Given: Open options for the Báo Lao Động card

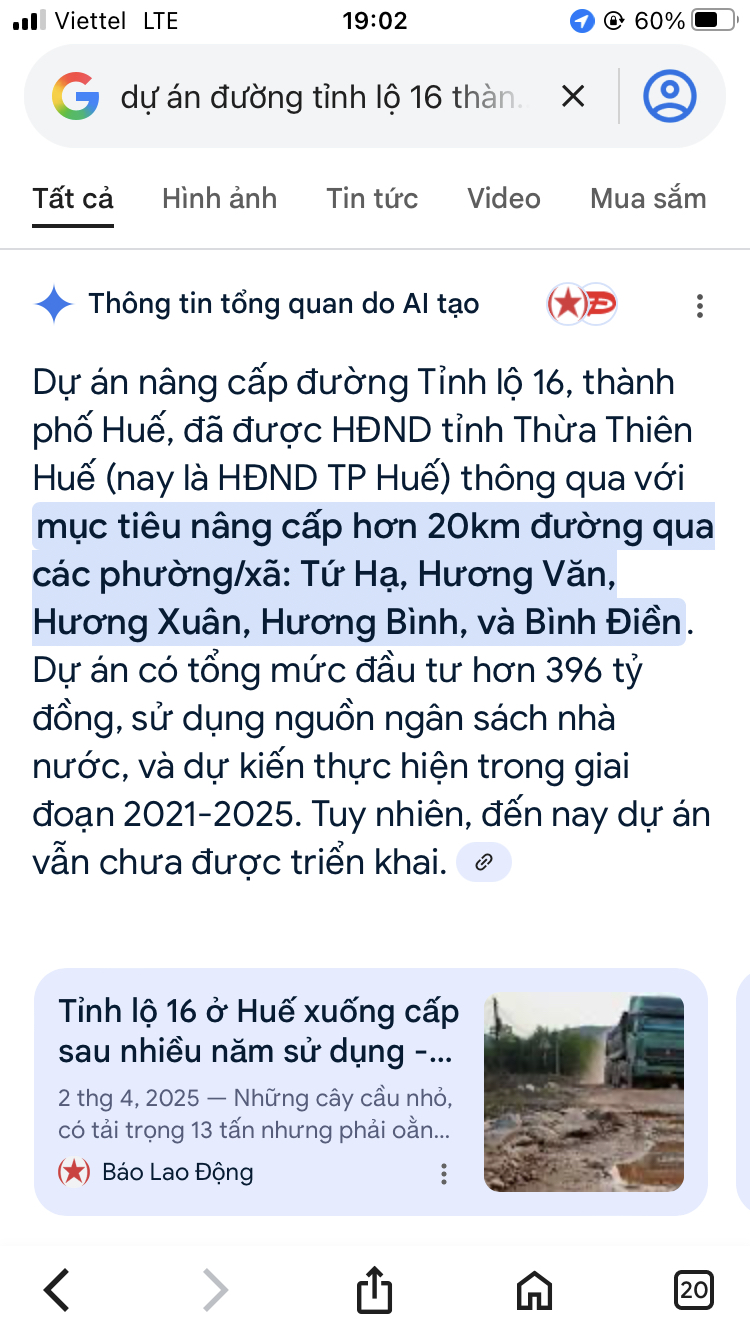Looking at the screenshot, I should (444, 1174).
